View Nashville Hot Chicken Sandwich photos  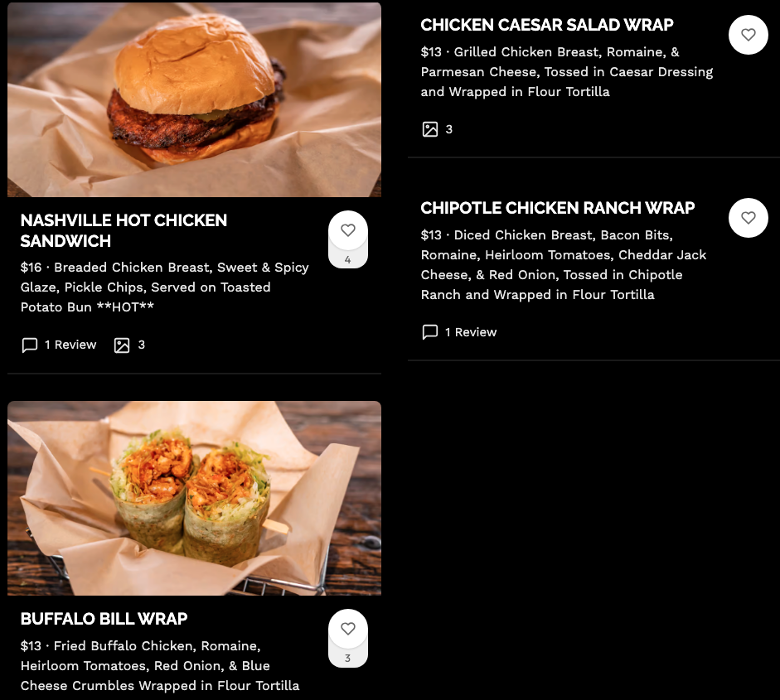[x=130, y=345]
